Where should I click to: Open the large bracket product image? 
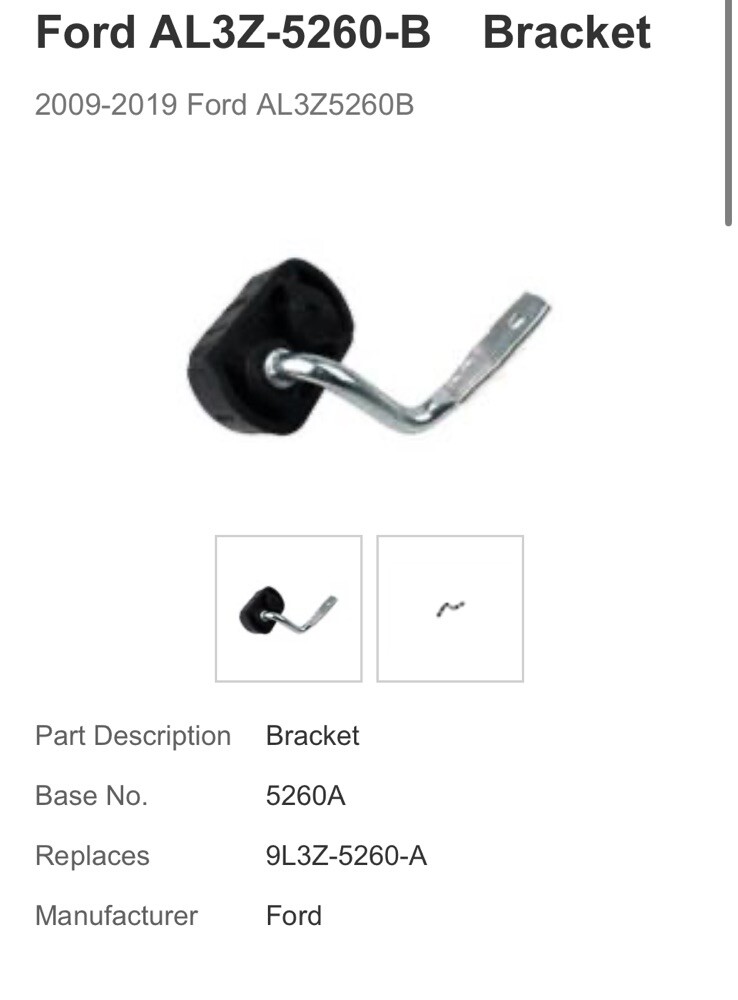point(368,350)
